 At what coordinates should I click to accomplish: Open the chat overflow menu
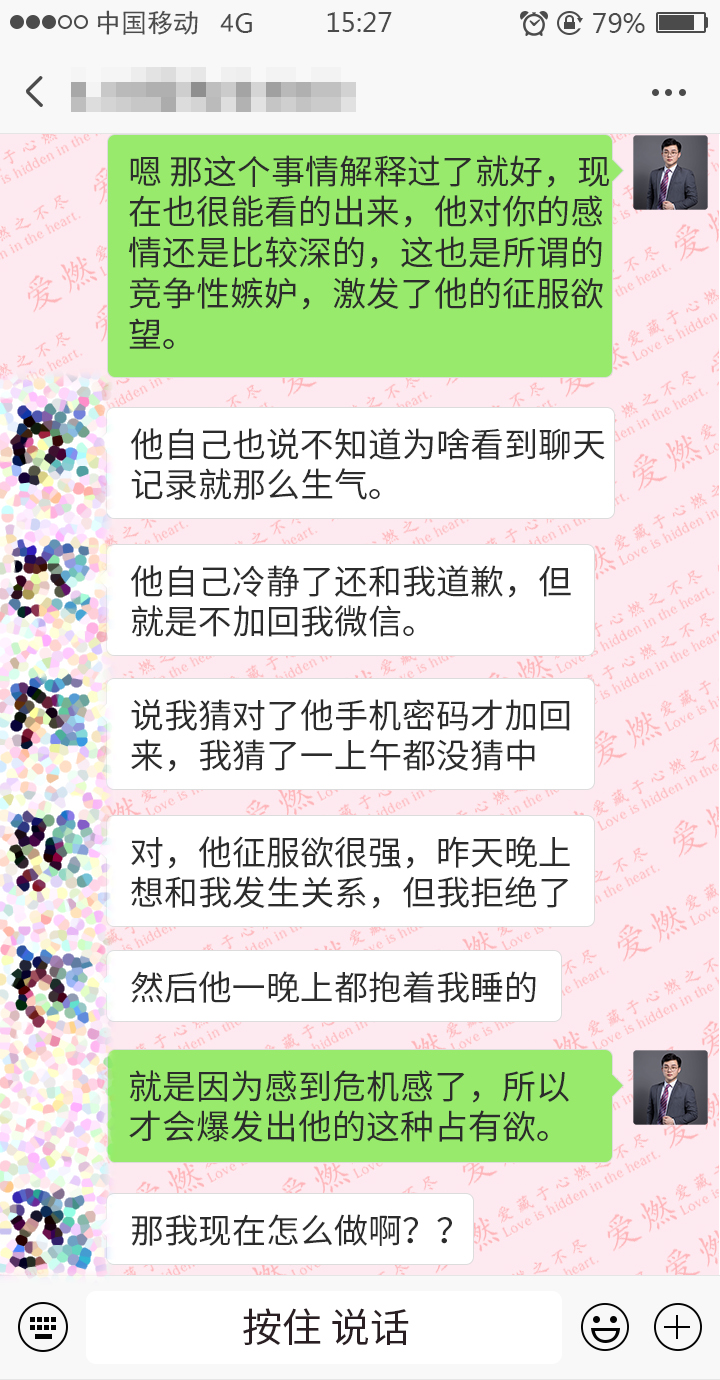click(x=668, y=93)
